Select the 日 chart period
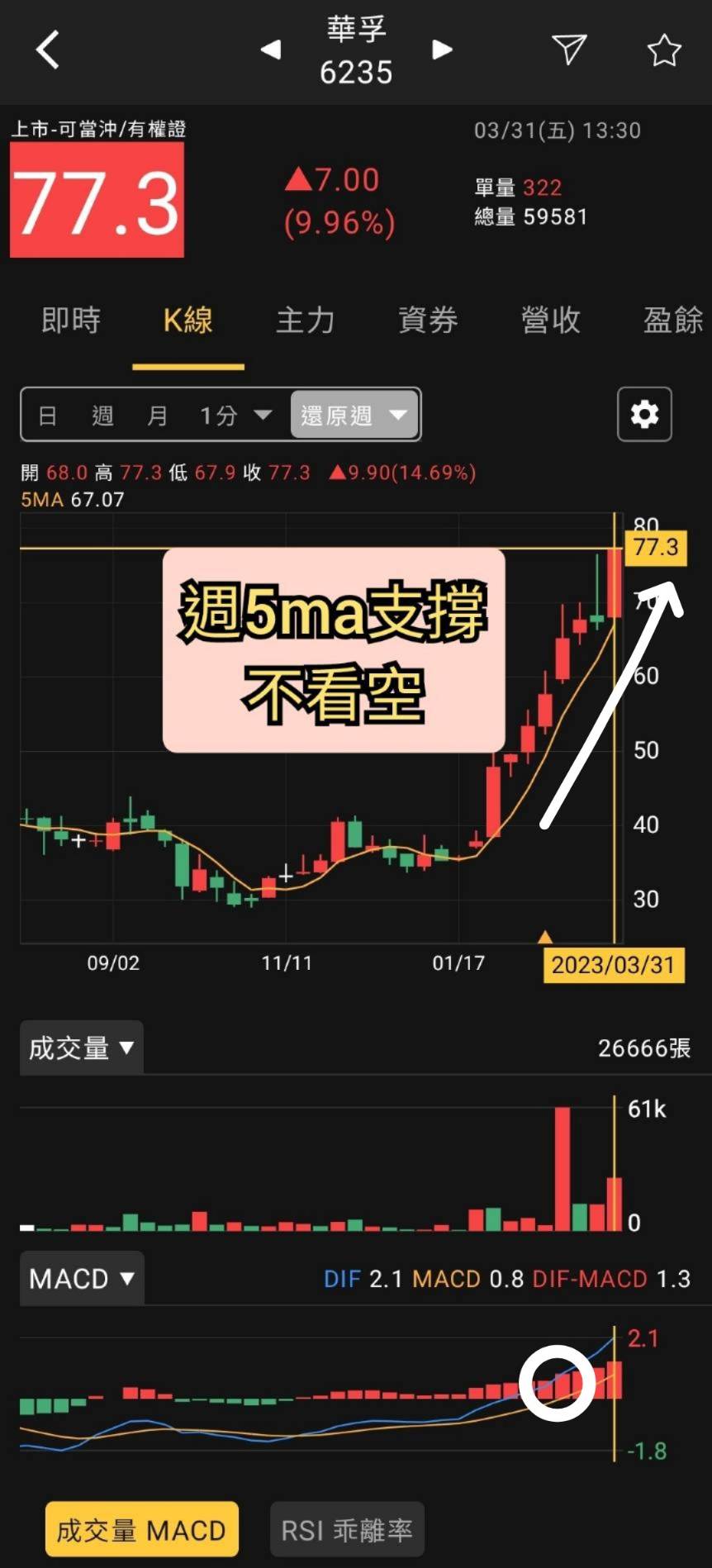 [x=48, y=415]
